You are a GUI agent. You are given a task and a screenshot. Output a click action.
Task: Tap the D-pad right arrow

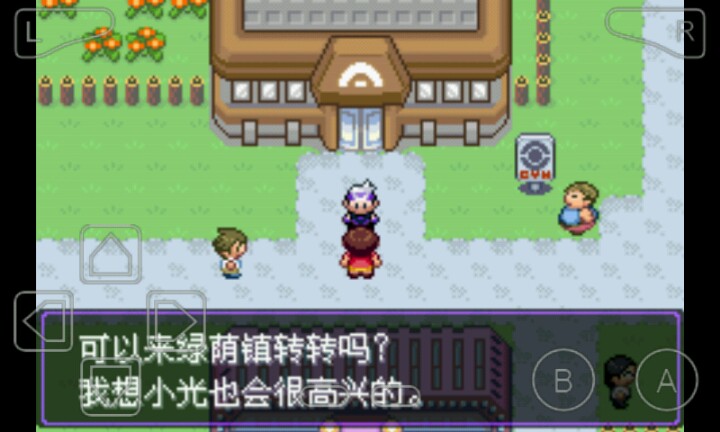(175, 318)
